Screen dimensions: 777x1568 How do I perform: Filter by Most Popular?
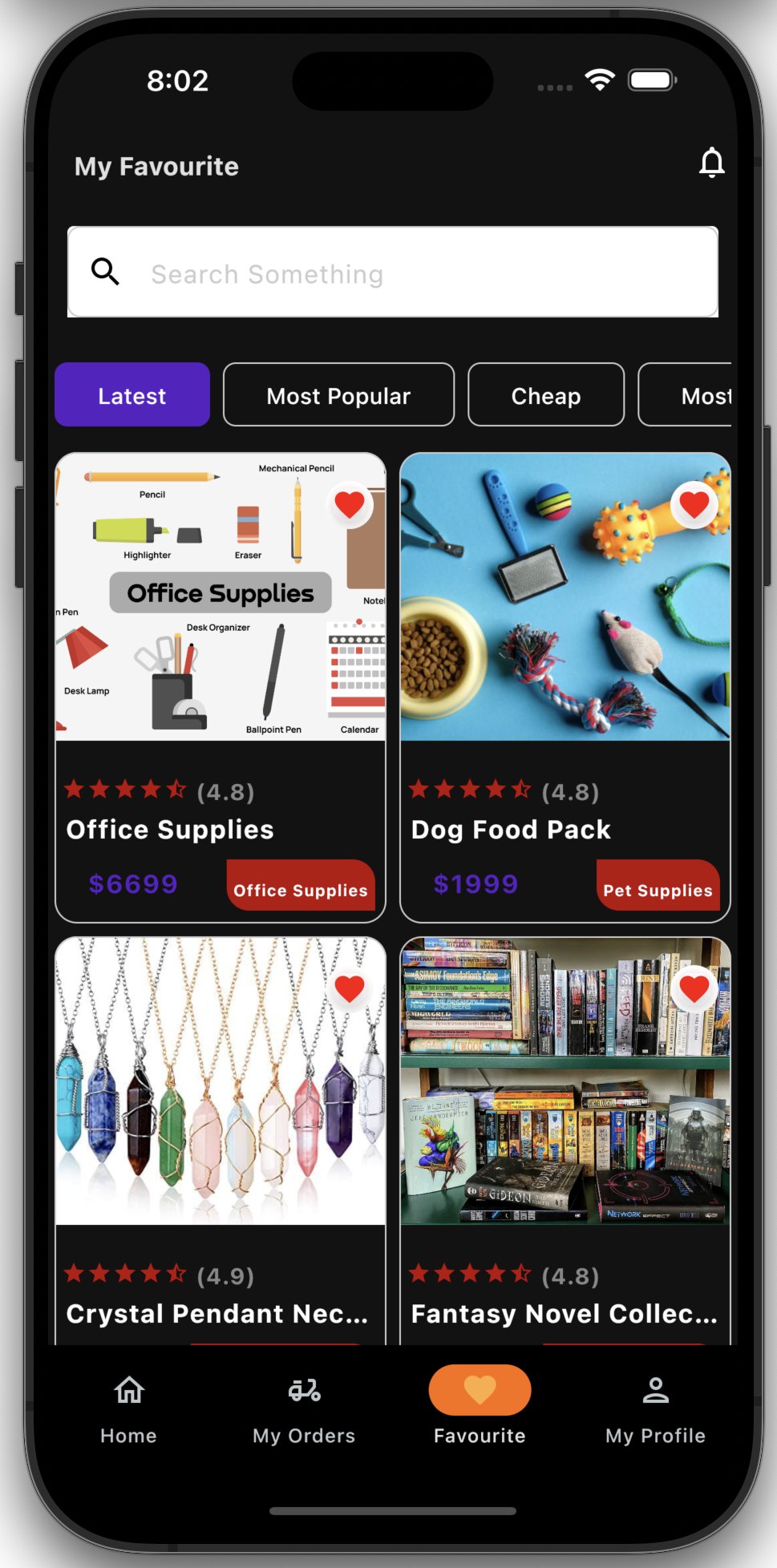click(338, 395)
